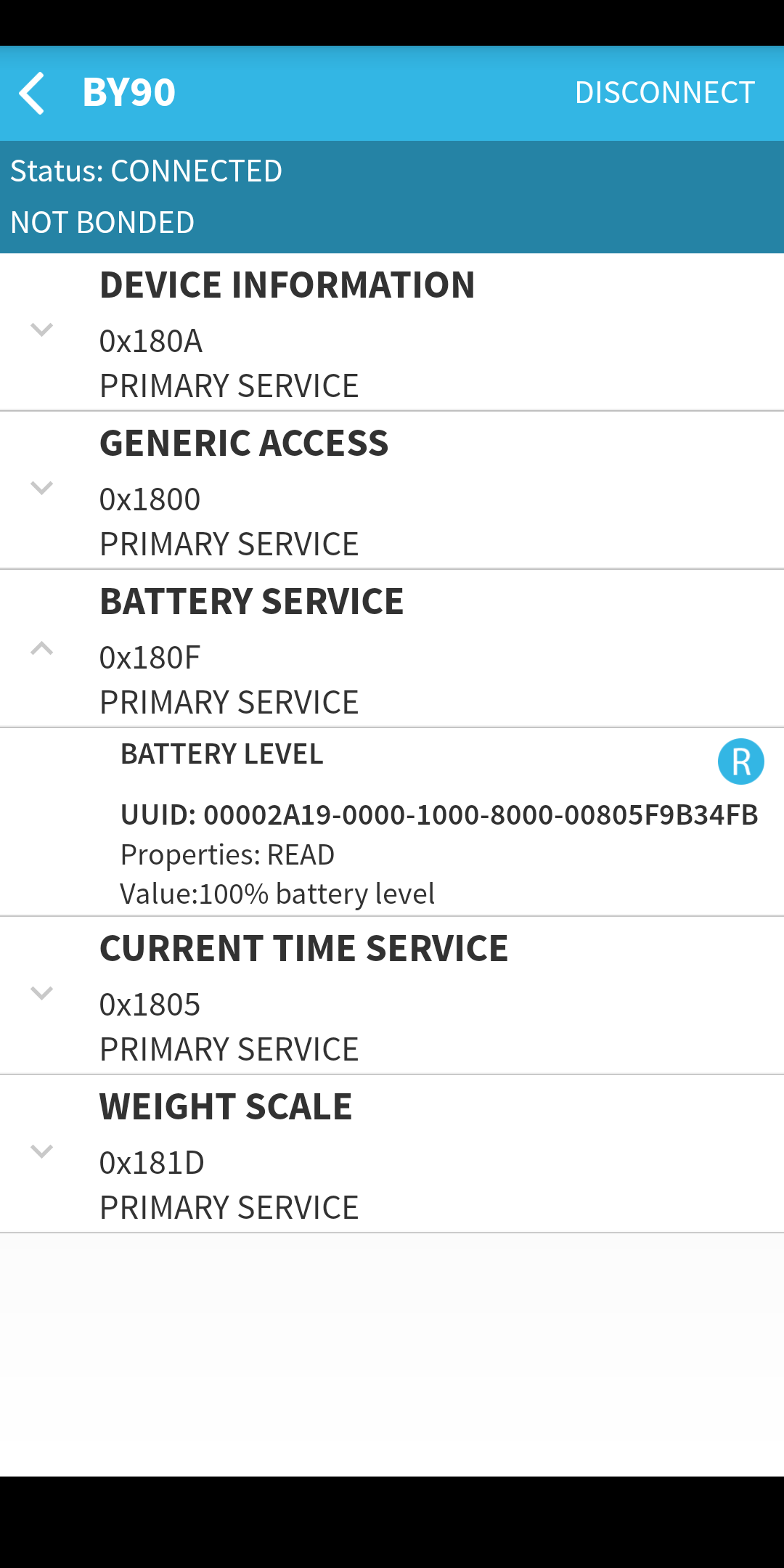Tap the Read icon for Battery Level
This screenshot has width=784, height=1568.
(x=741, y=761)
